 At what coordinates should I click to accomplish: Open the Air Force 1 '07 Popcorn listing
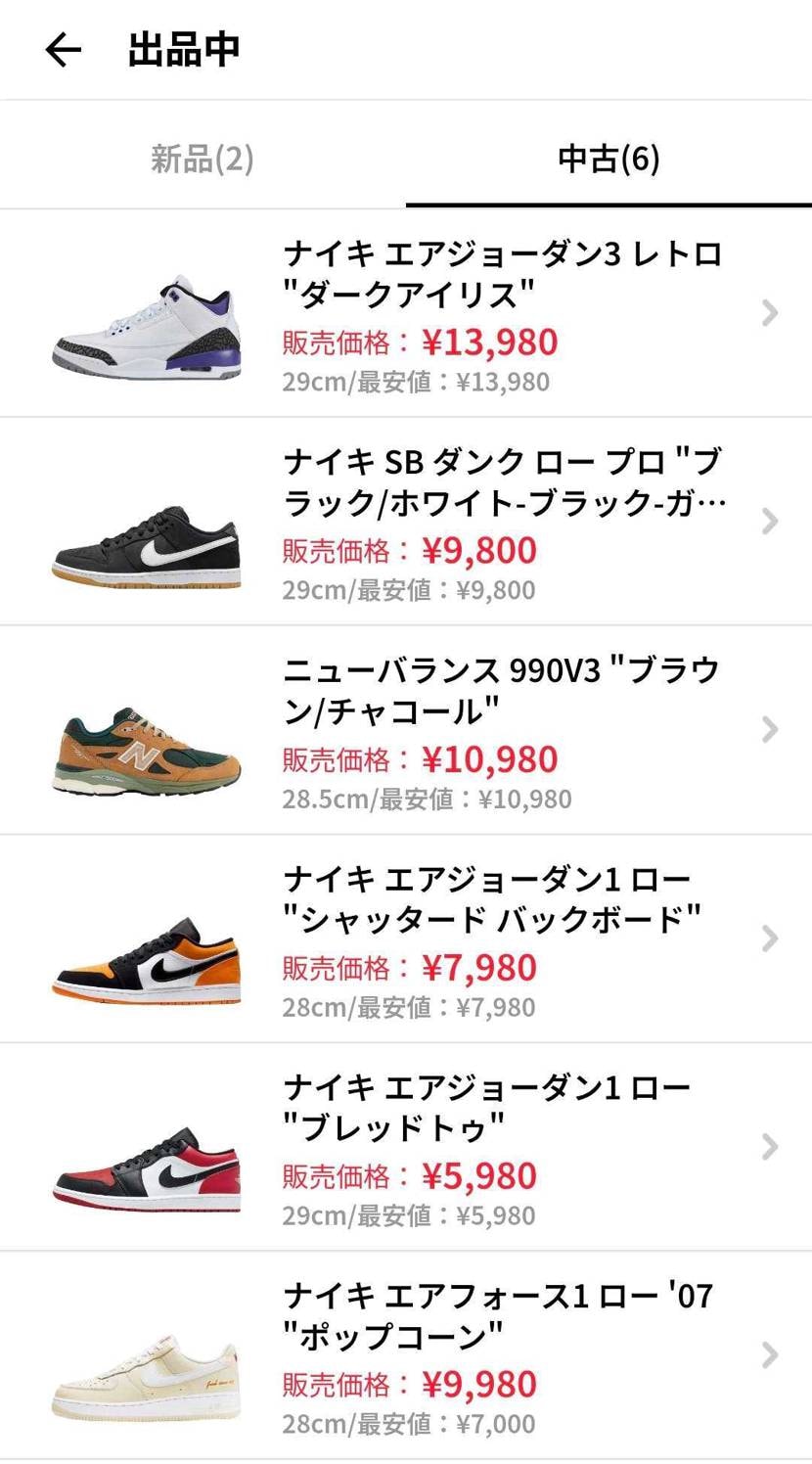[x=440, y=1356]
